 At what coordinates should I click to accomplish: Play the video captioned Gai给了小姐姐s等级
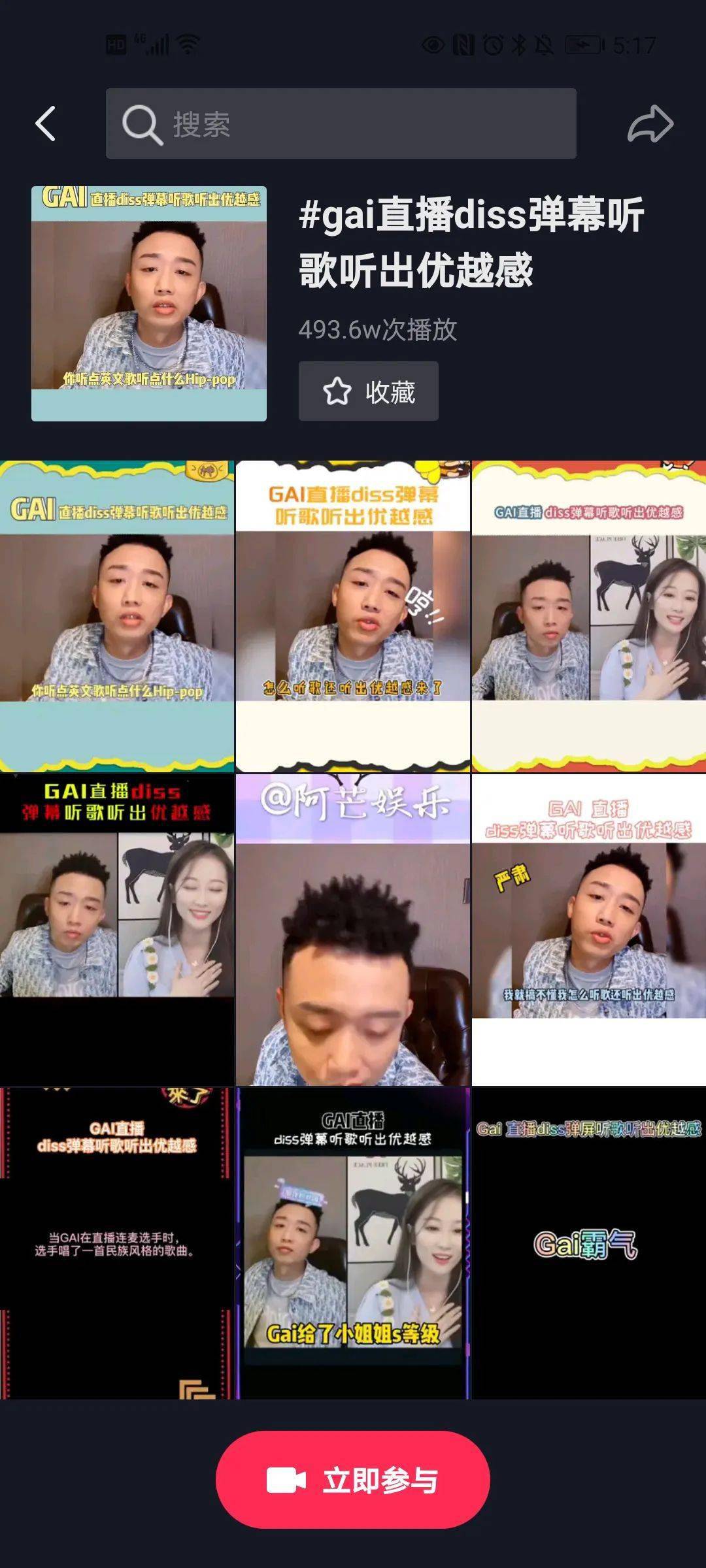click(353, 1243)
